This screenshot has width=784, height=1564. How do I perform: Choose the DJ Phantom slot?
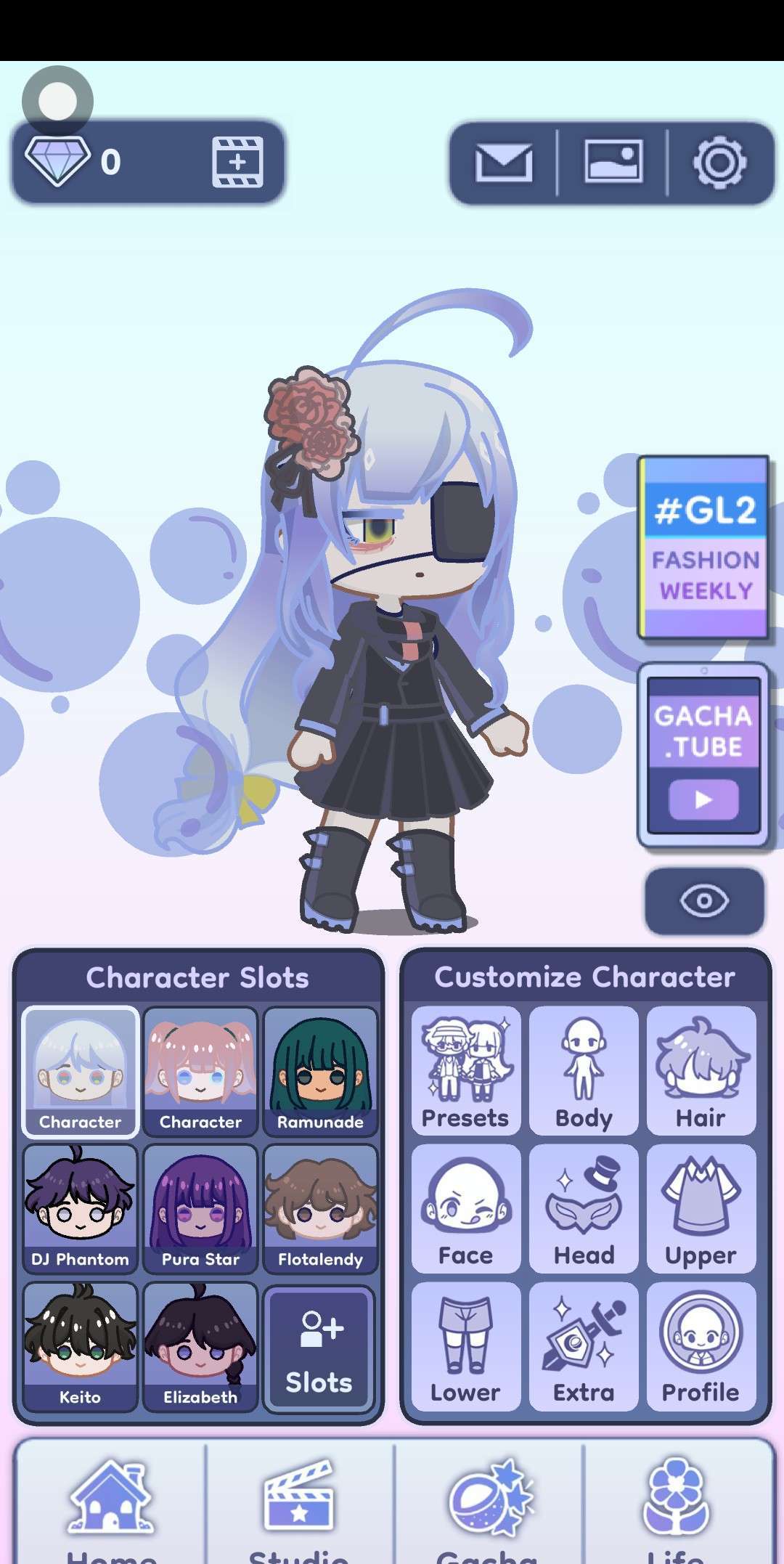pos(80,1208)
